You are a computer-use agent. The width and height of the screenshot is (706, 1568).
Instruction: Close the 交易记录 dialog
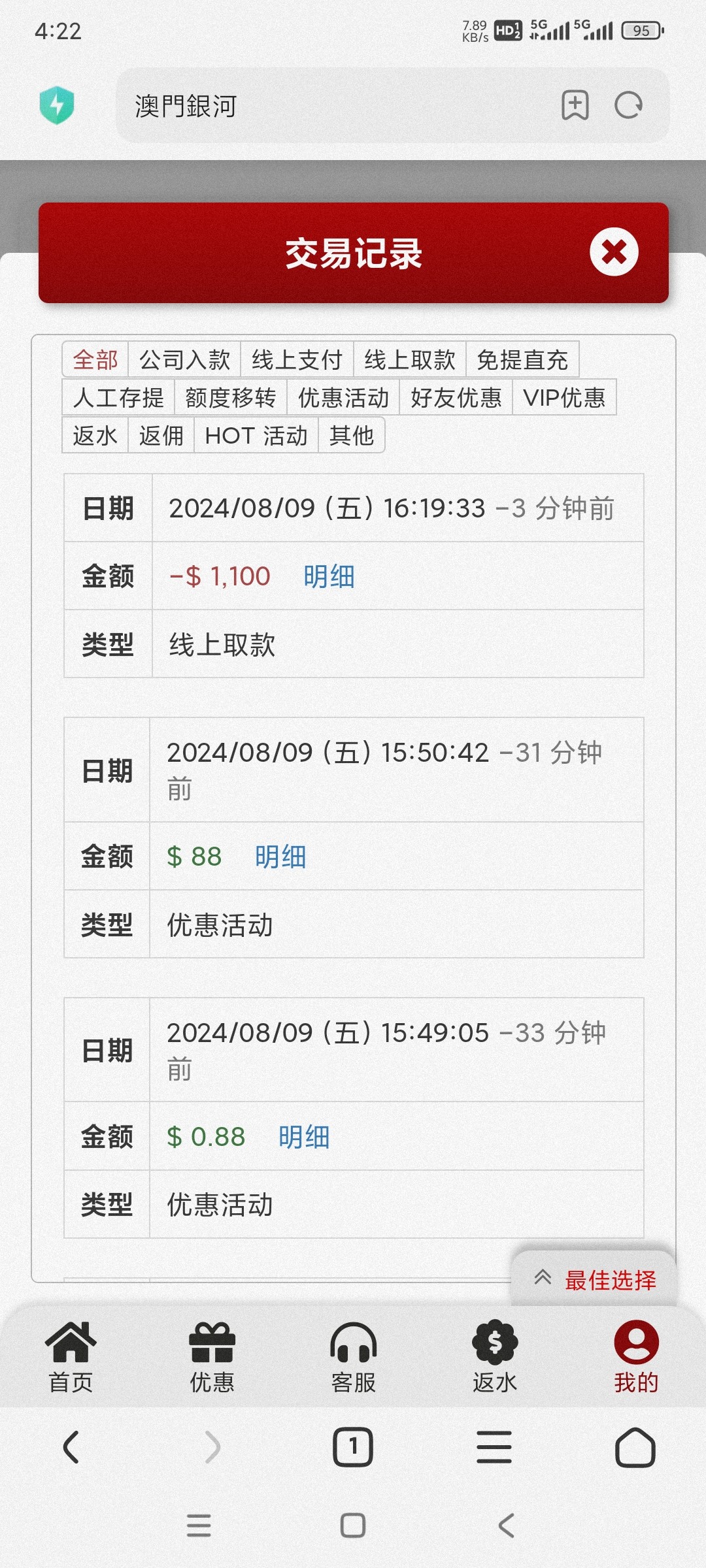613,252
